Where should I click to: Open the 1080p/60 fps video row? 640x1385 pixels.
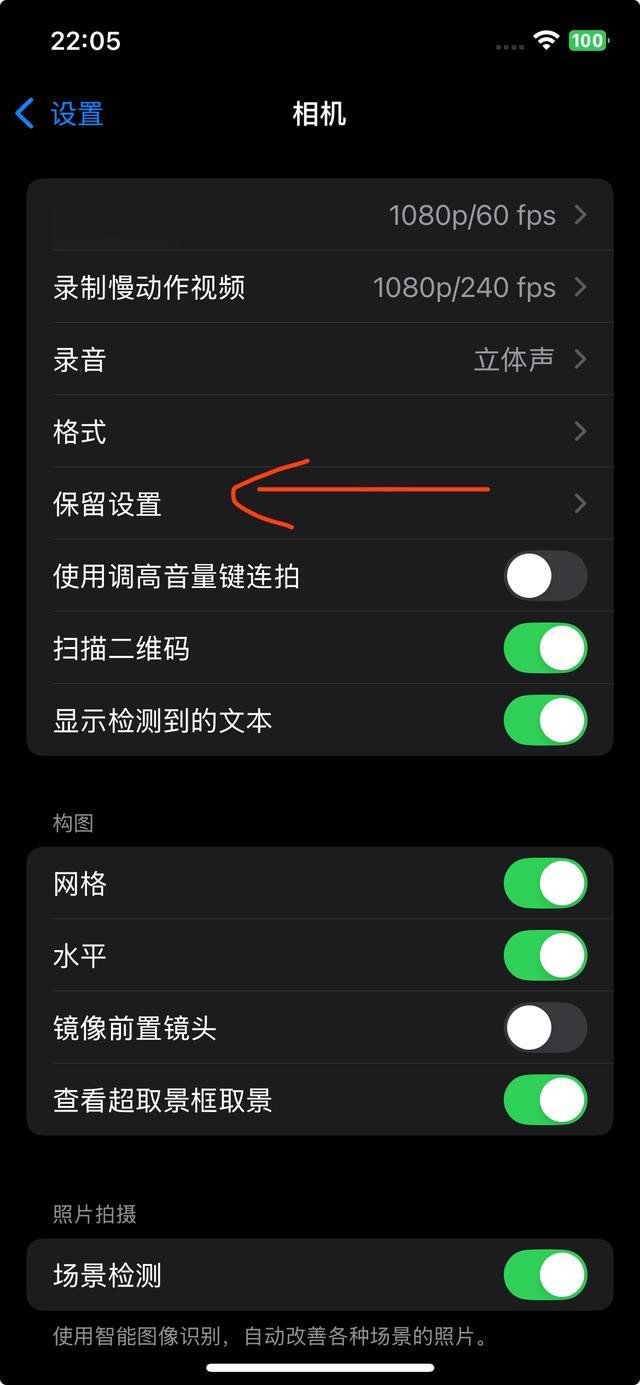point(320,215)
